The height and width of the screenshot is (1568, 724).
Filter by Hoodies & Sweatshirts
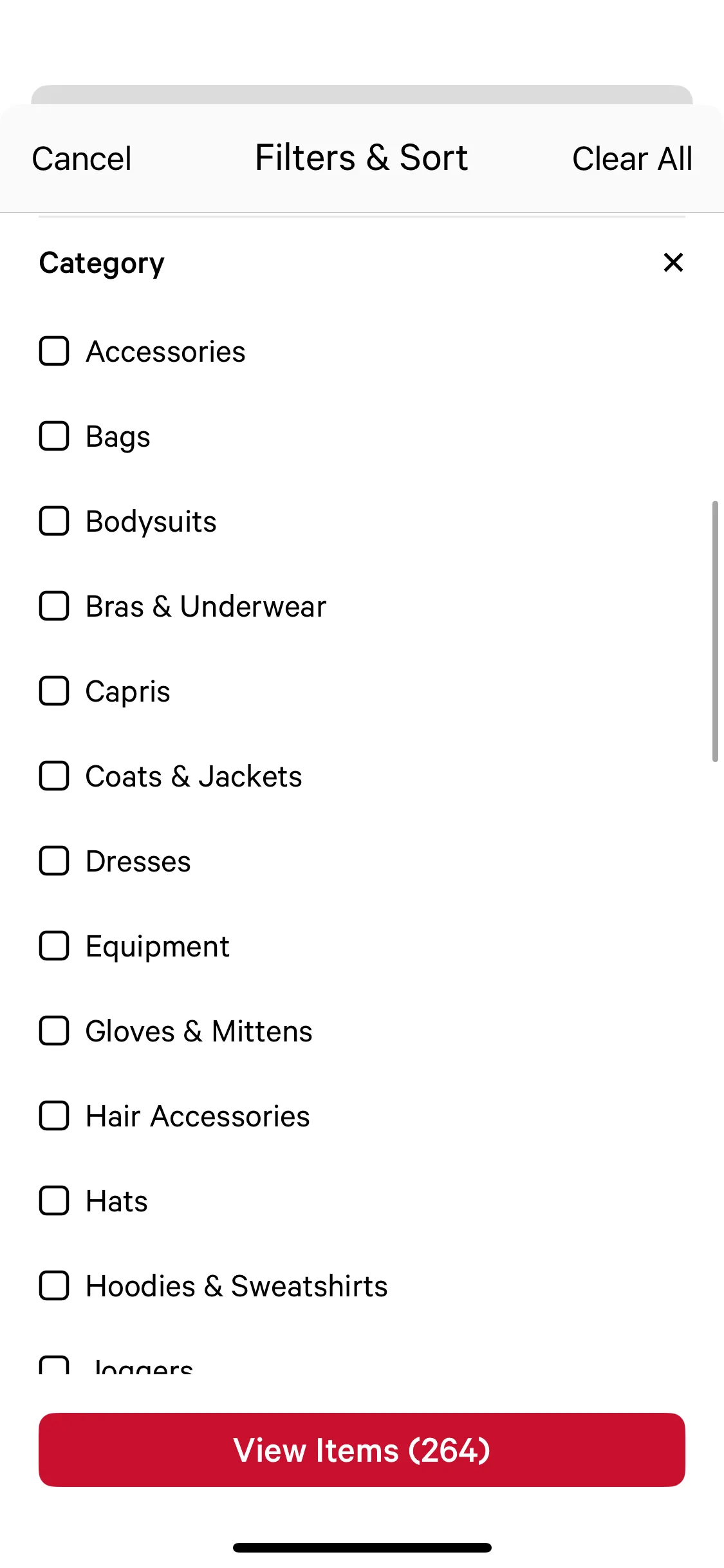(x=54, y=1286)
